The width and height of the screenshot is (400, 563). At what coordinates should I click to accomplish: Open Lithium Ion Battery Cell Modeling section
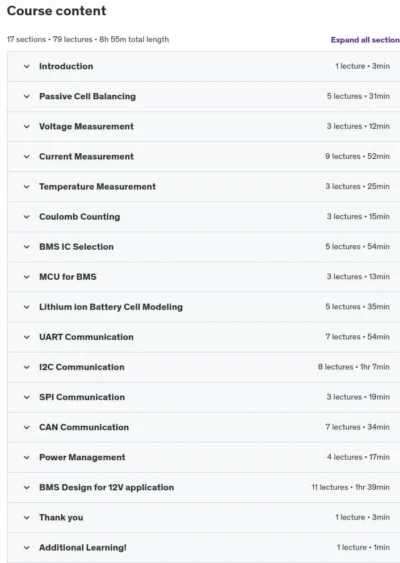203,307
